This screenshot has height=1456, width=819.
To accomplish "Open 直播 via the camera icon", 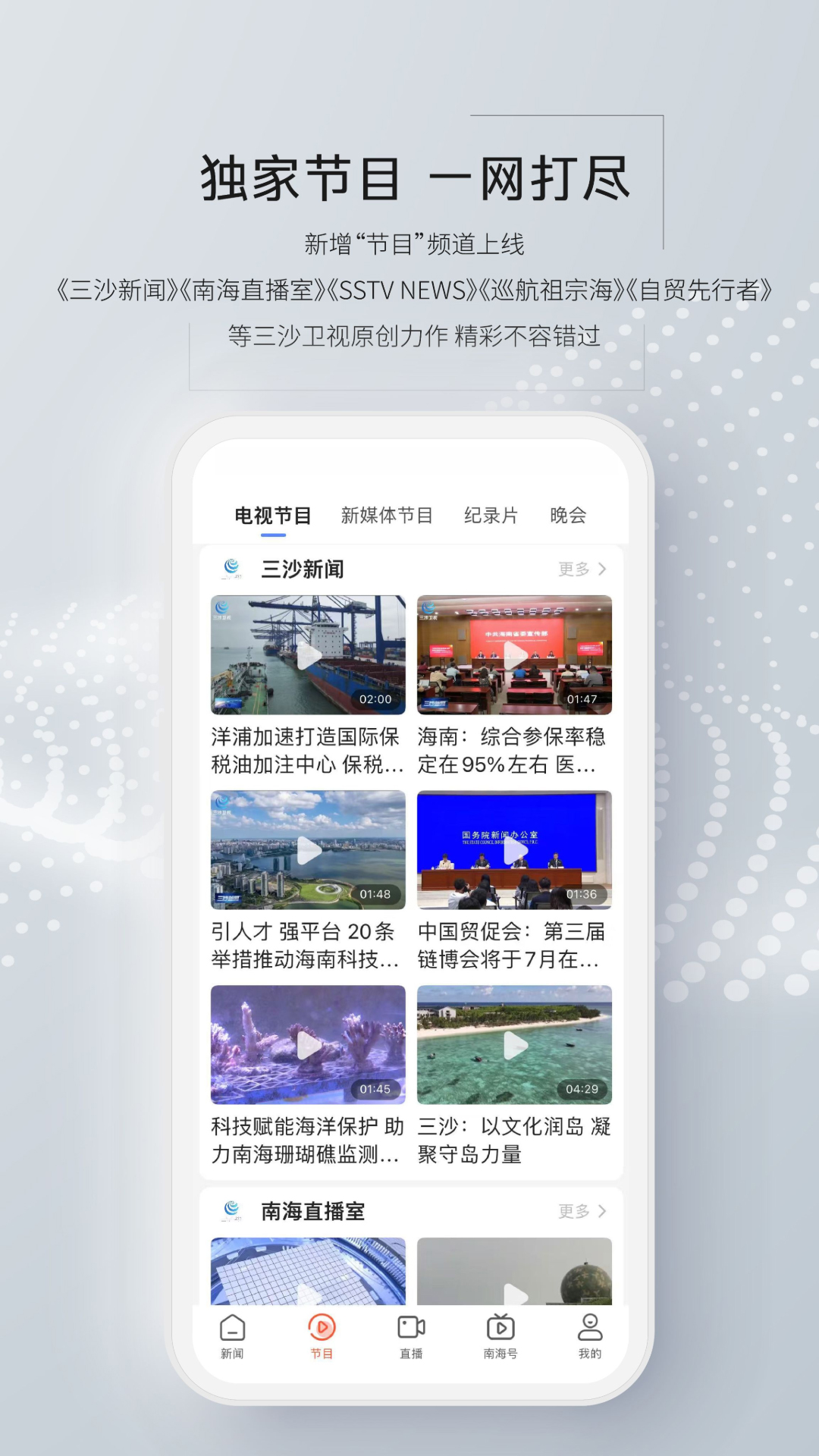I will click(410, 1338).
